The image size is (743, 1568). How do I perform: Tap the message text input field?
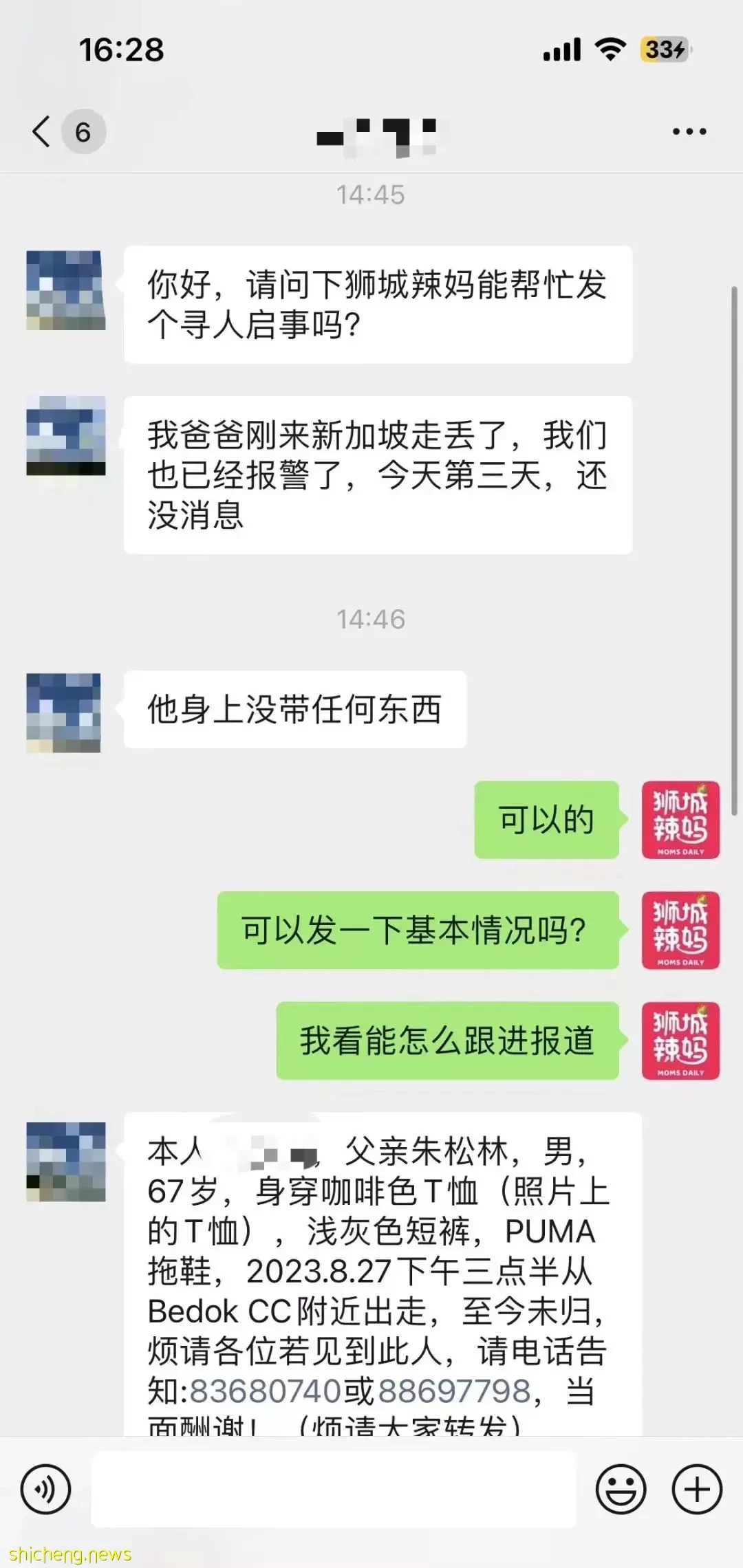tap(333, 1489)
